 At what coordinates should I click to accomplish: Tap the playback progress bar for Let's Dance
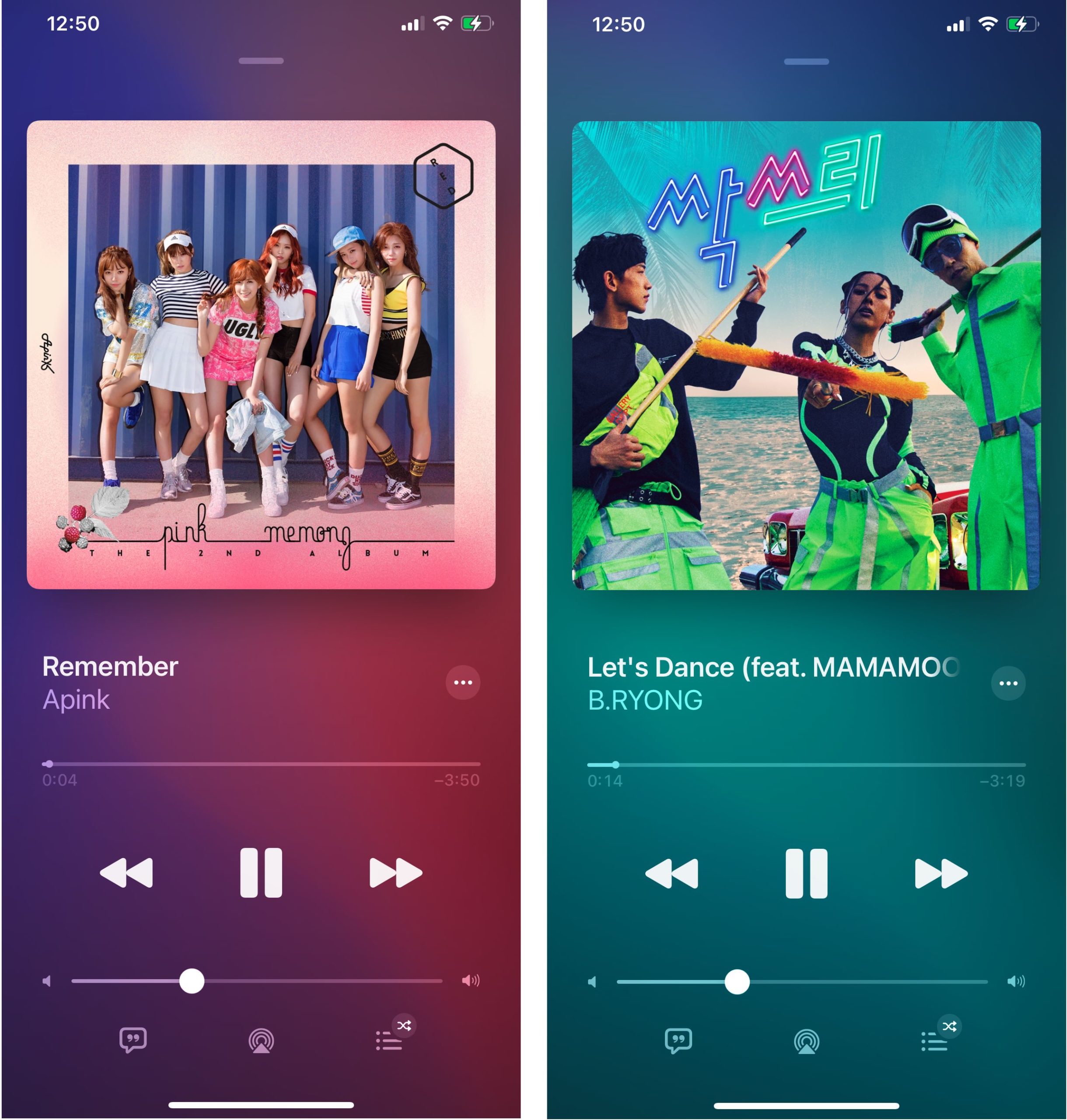click(x=807, y=765)
